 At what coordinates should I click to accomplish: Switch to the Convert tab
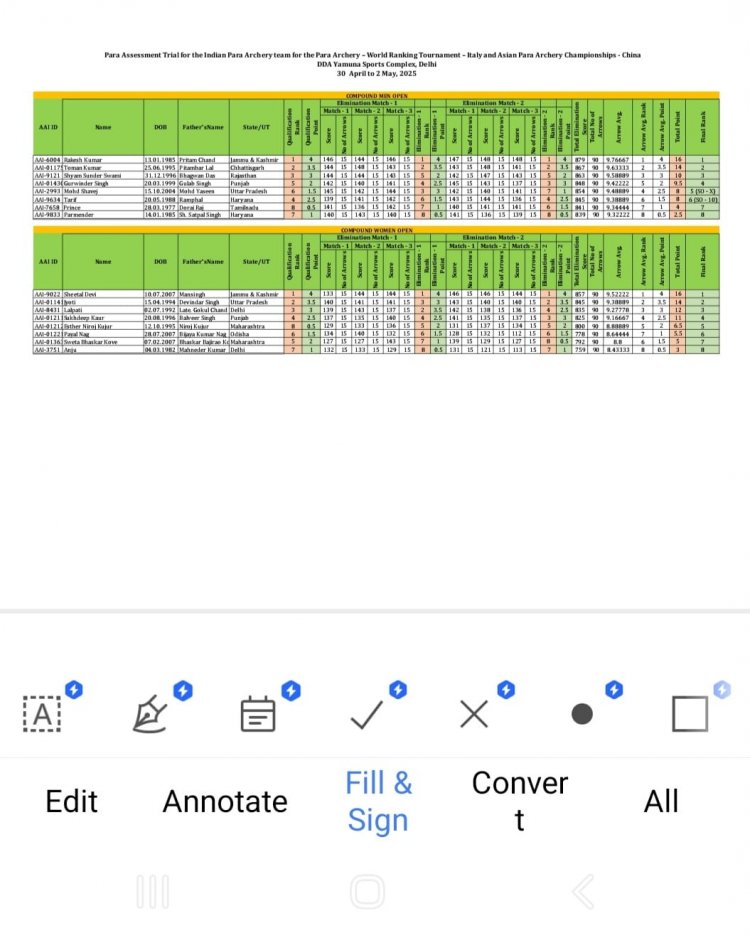[x=520, y=801]
